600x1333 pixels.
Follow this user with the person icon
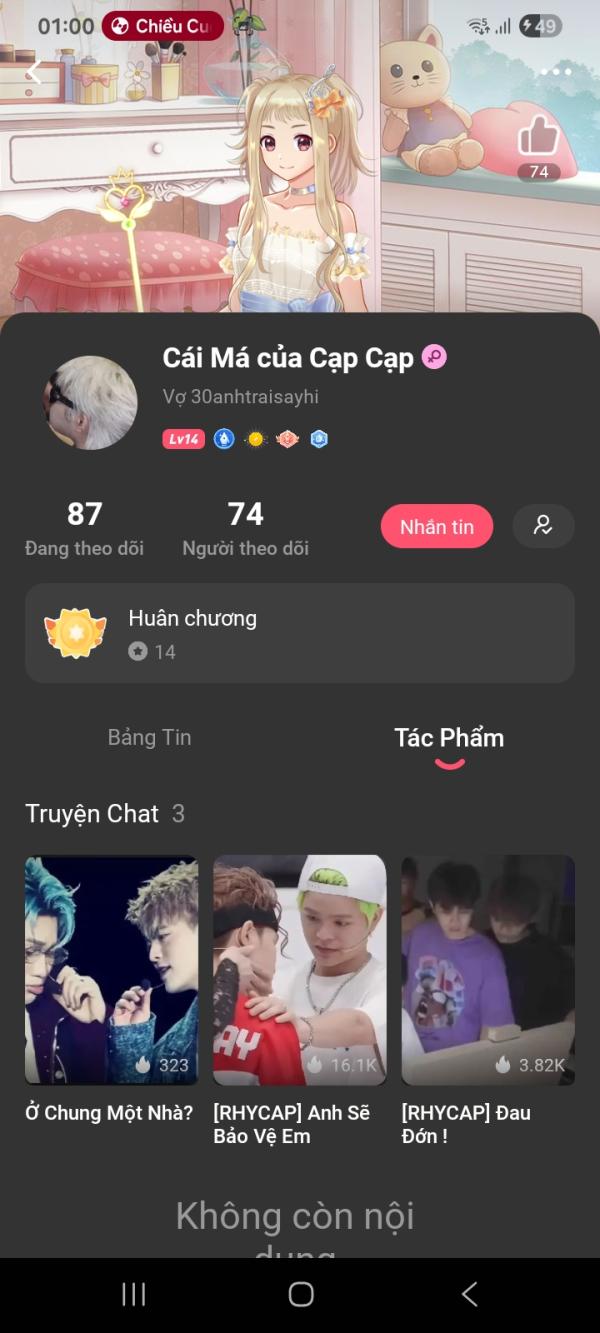[x=543, y=526]
